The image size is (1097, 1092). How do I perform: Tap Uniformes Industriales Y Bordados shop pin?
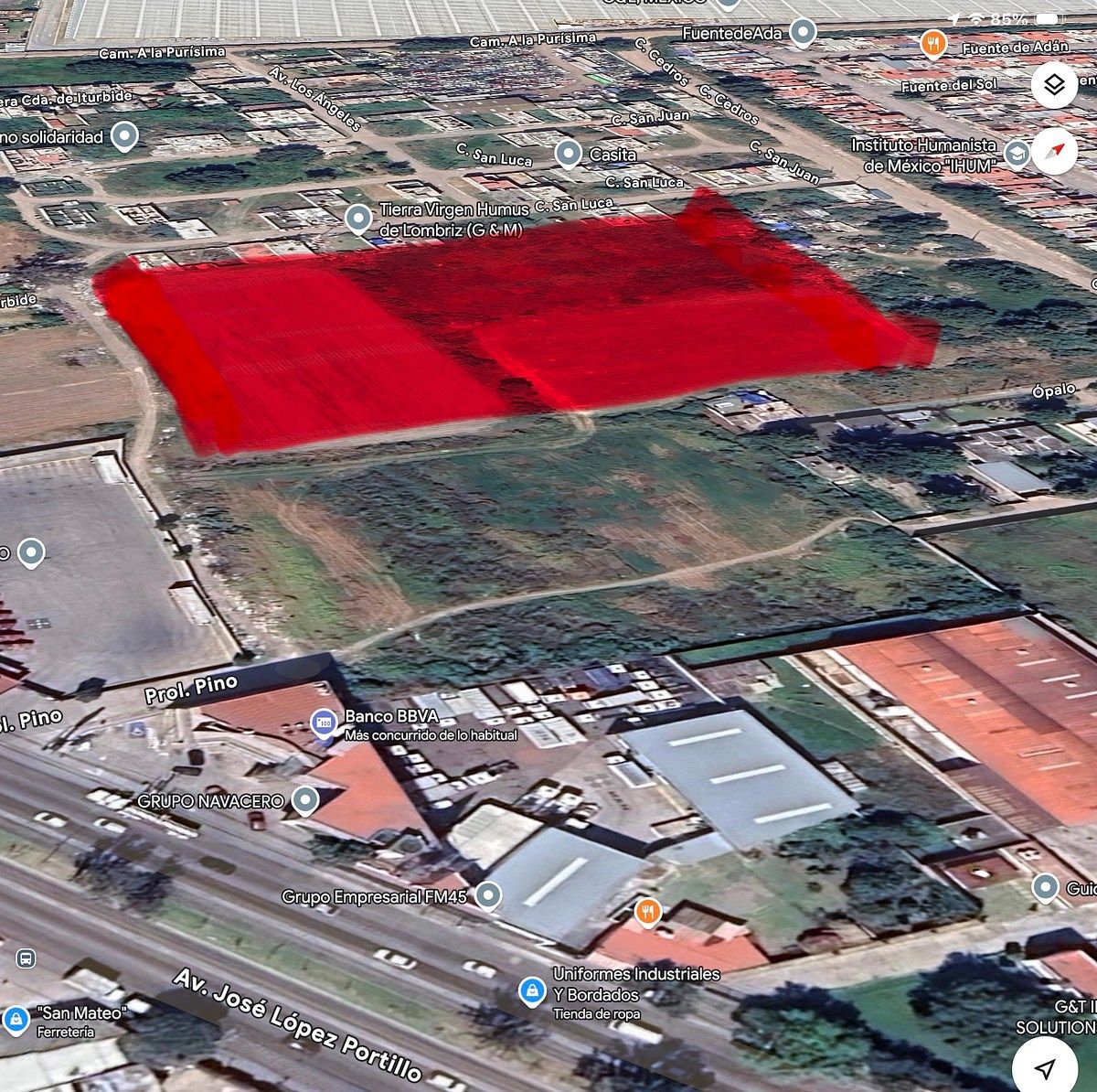tap(532, 990)
